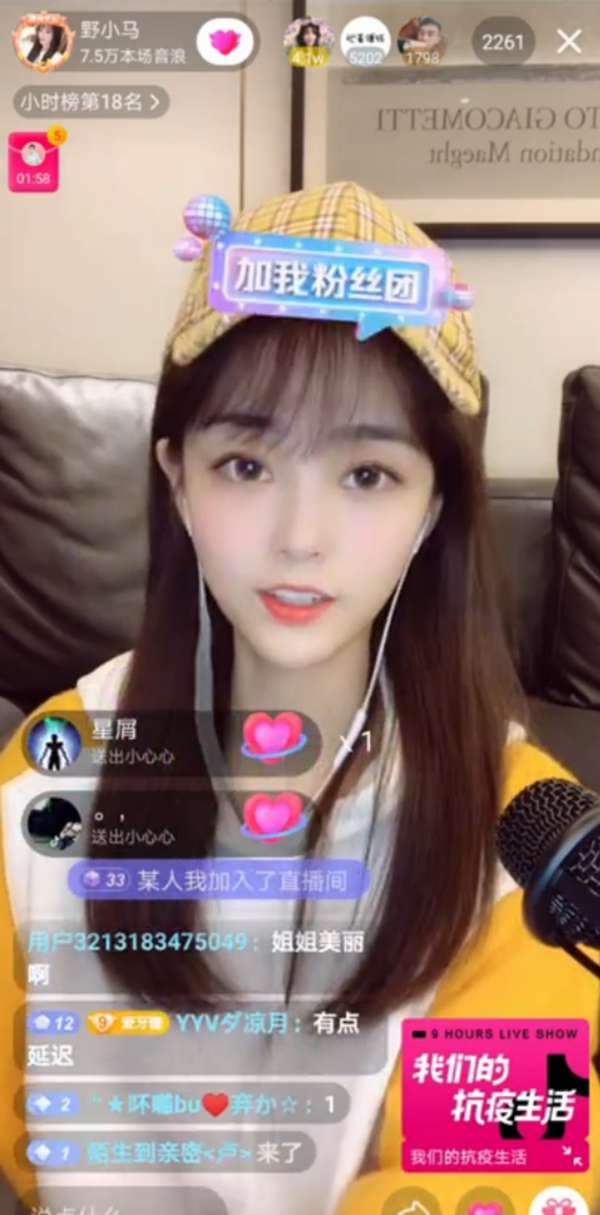The height and width of the screenshot is (1215, 600).
Task: Send a heart gift from bottom bar
Action: (485, 1203)
